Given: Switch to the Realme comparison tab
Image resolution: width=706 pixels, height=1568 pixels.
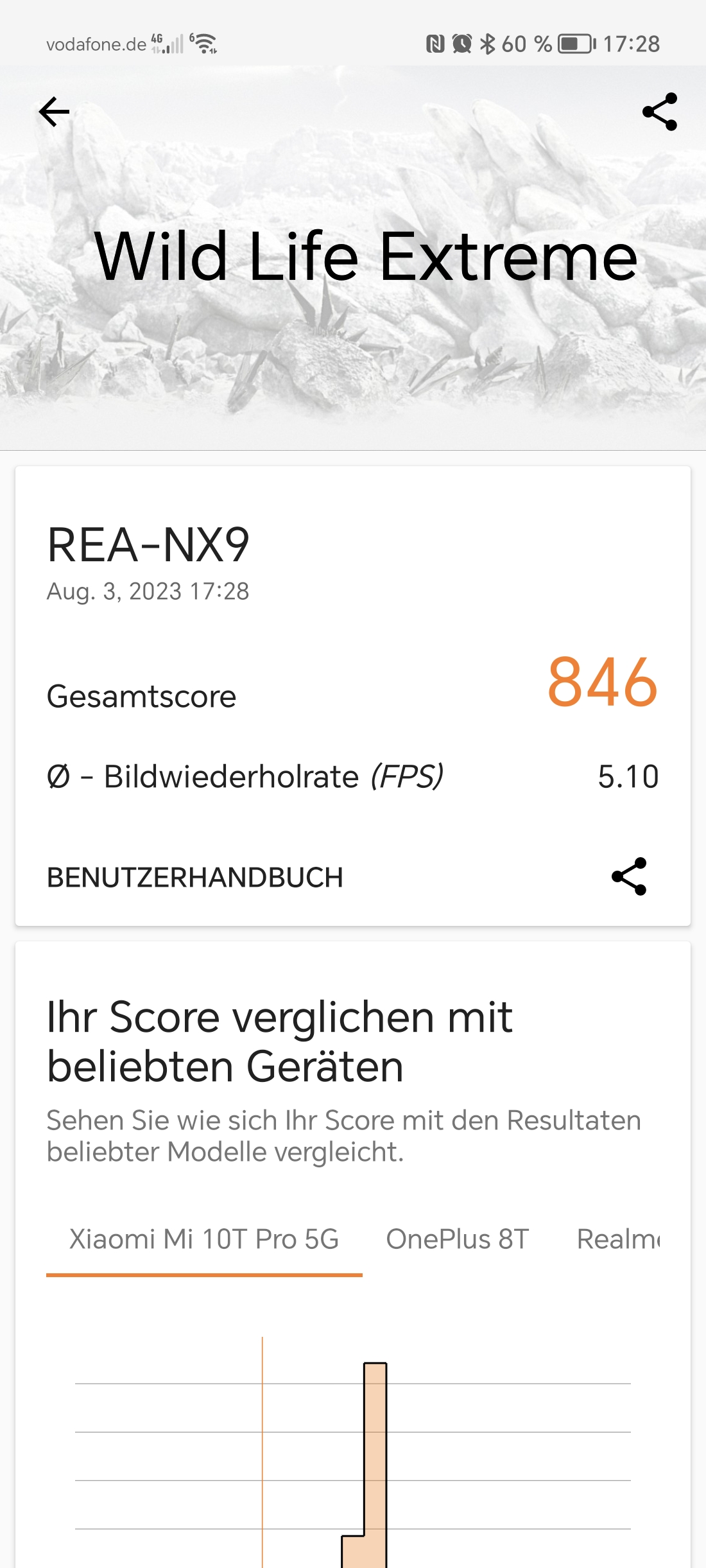Looking at the screenshot, I should (618, 1239).
